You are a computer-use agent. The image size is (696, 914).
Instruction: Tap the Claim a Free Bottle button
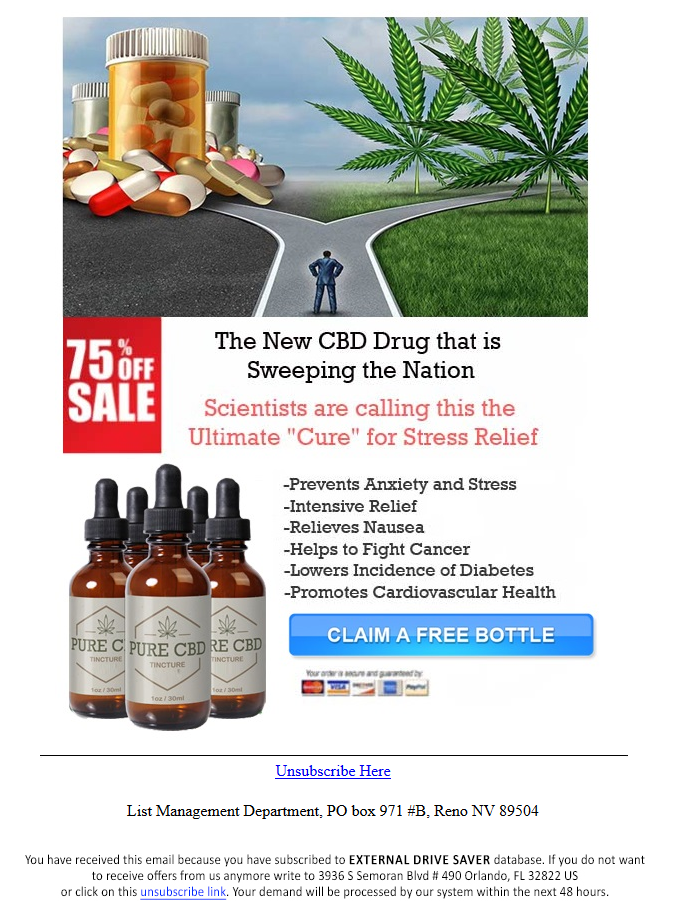pyautogui.click(x=441, y=635)
